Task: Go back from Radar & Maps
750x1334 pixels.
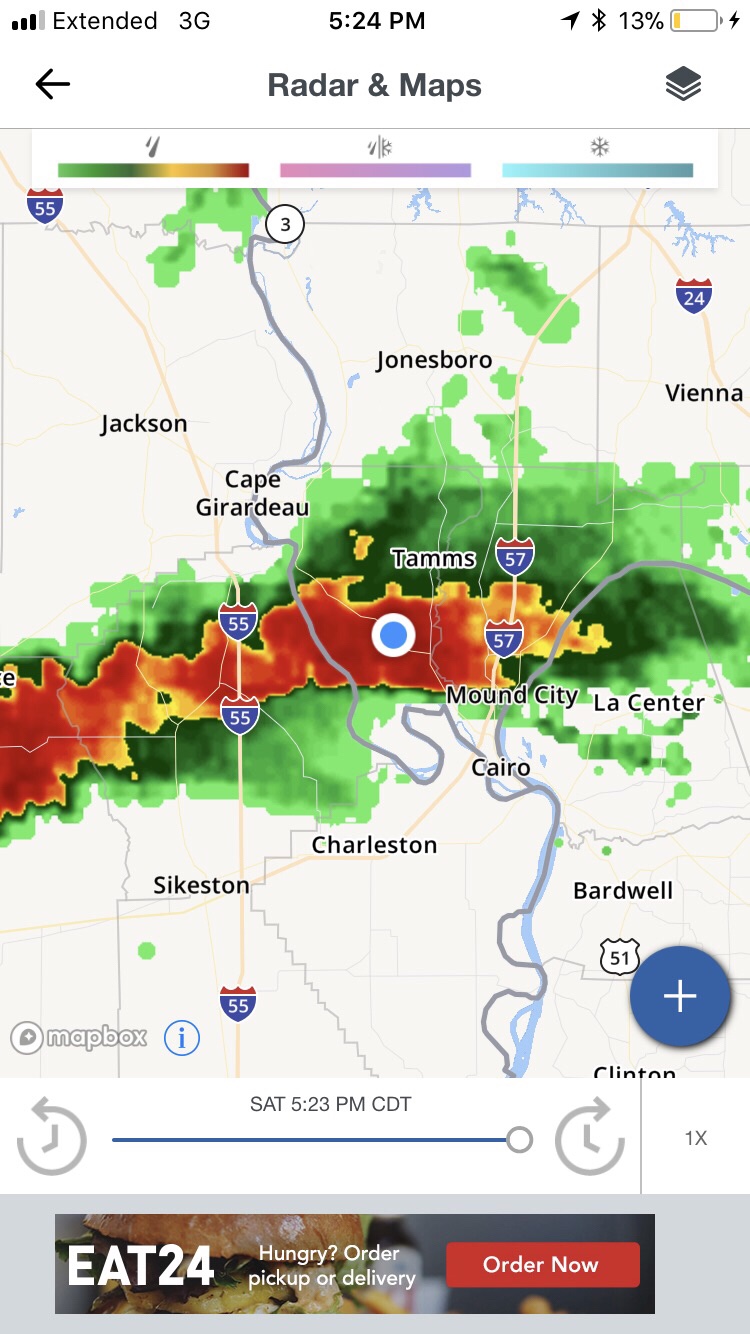Action: tap(52, 85)
